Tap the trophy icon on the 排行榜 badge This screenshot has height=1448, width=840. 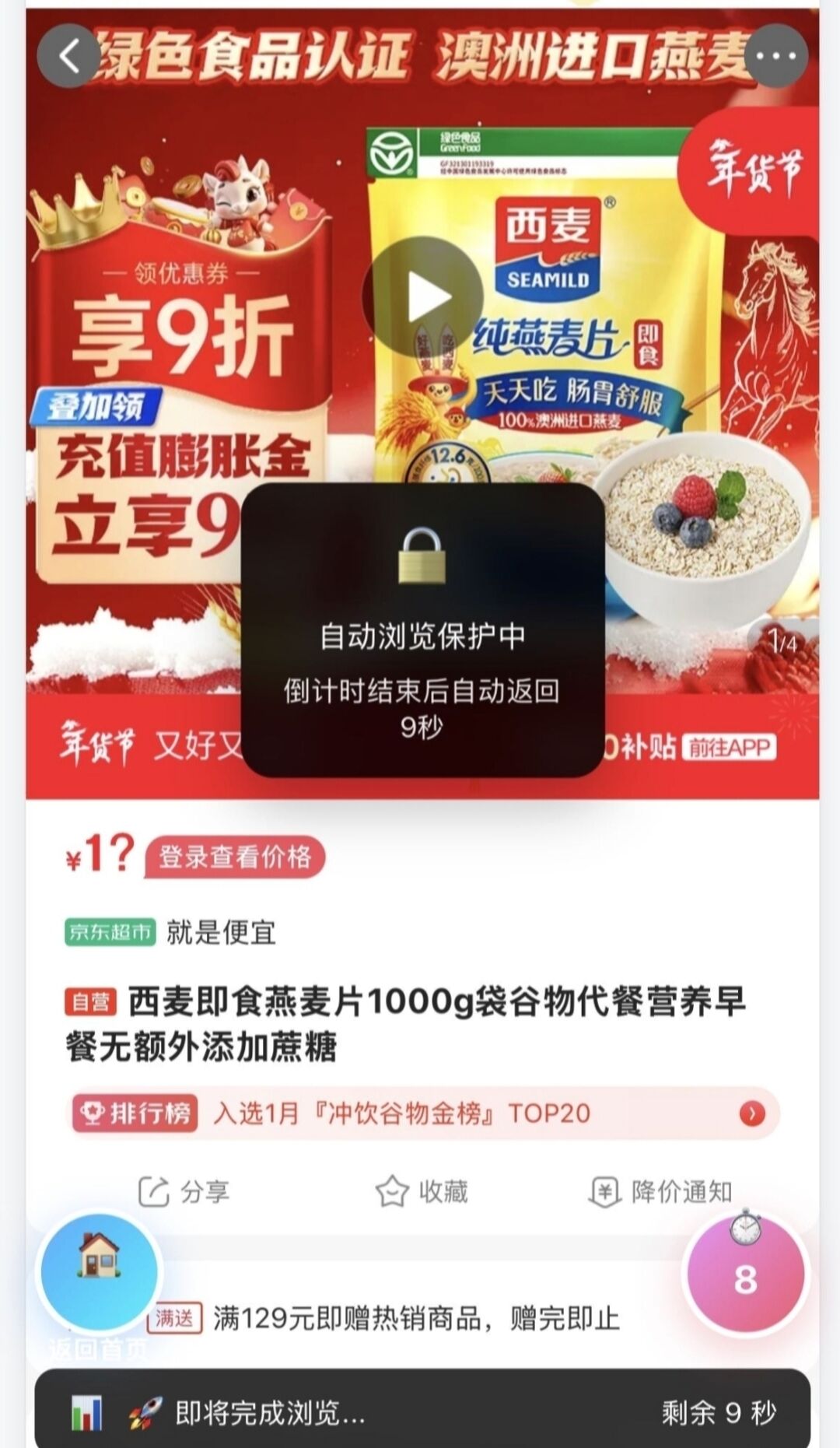(93, 1113)
